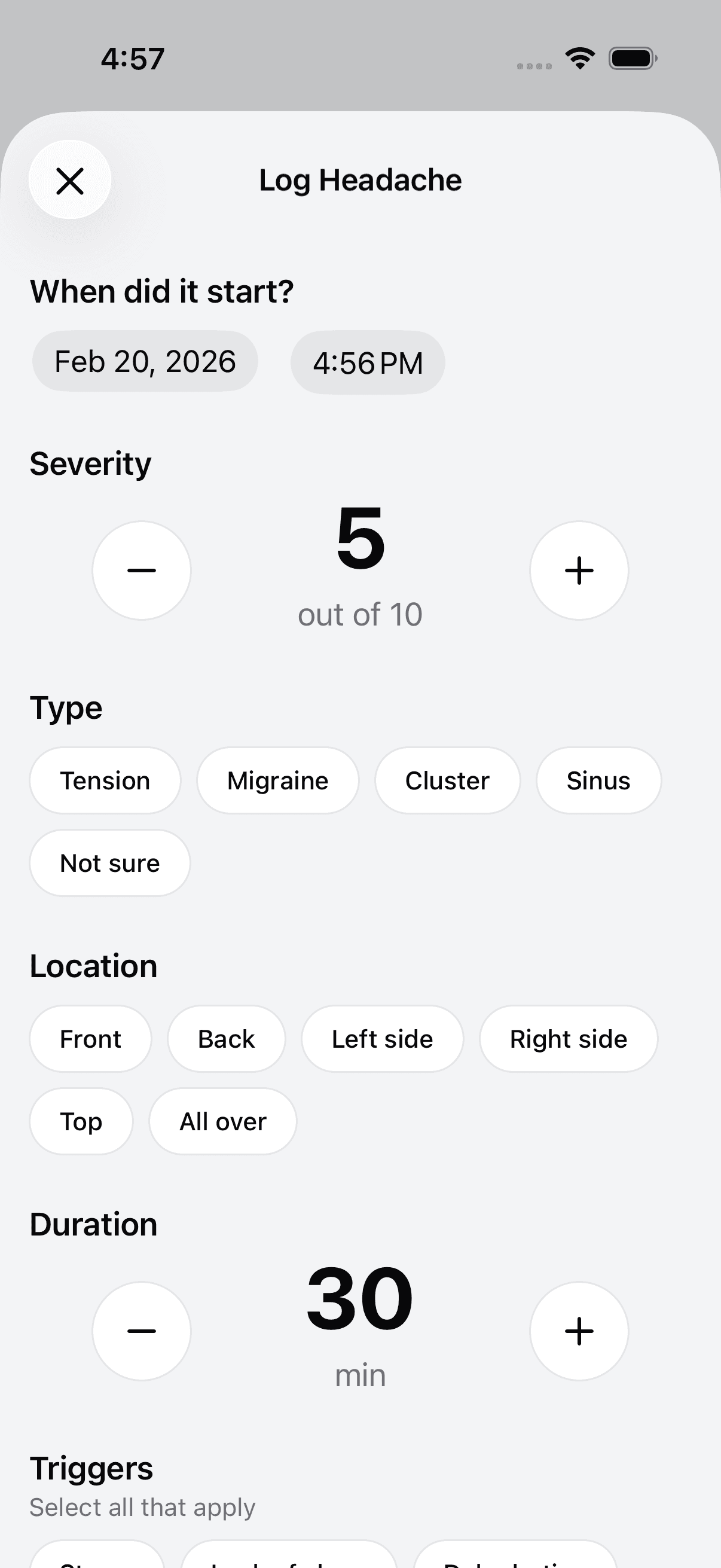Choose Top as the headache location
This screenshot has width=721, height=1568.
click(81, 1121)
